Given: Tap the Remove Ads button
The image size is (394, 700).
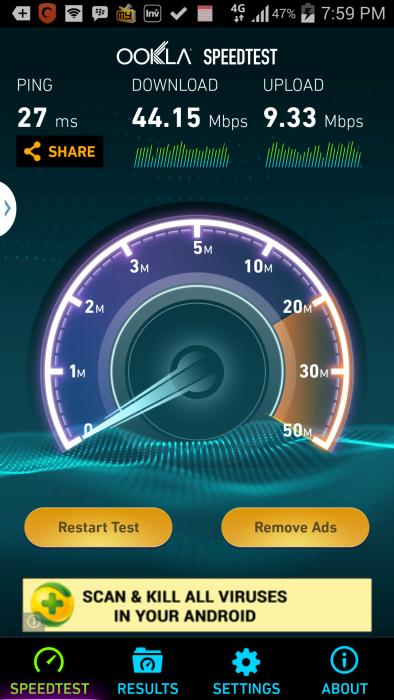Looking at the screenshot, I should click(x=295, y=527).
